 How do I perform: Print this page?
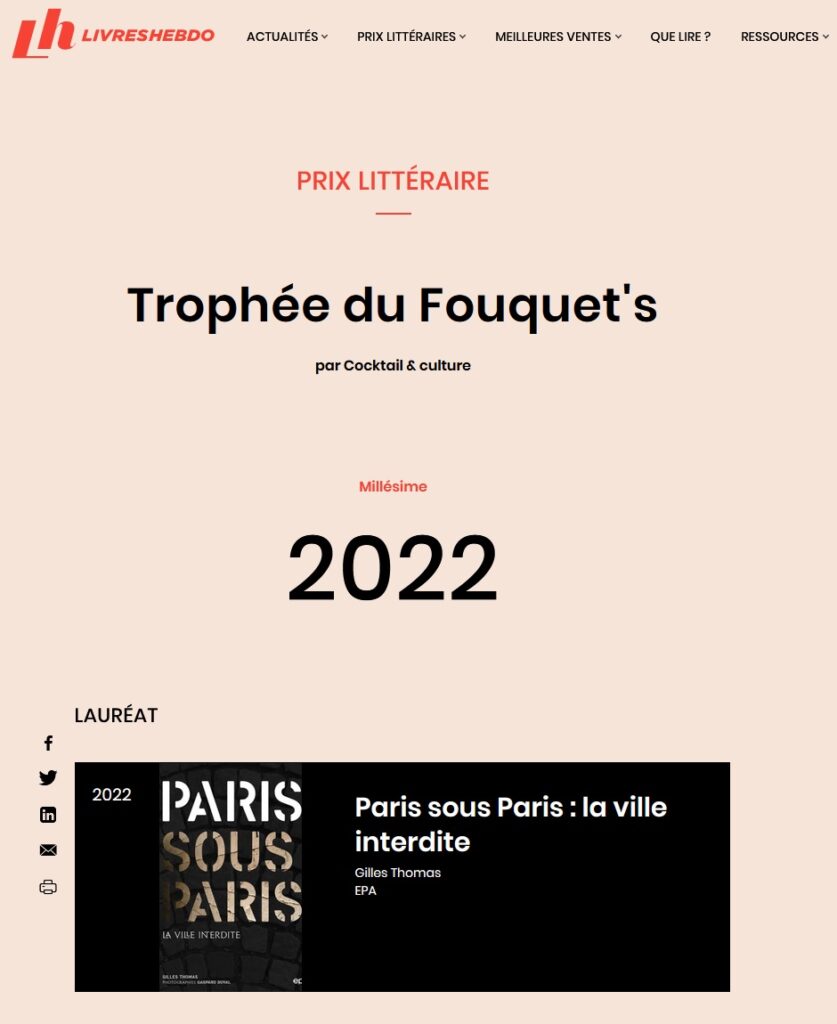(x=48, y=887)
